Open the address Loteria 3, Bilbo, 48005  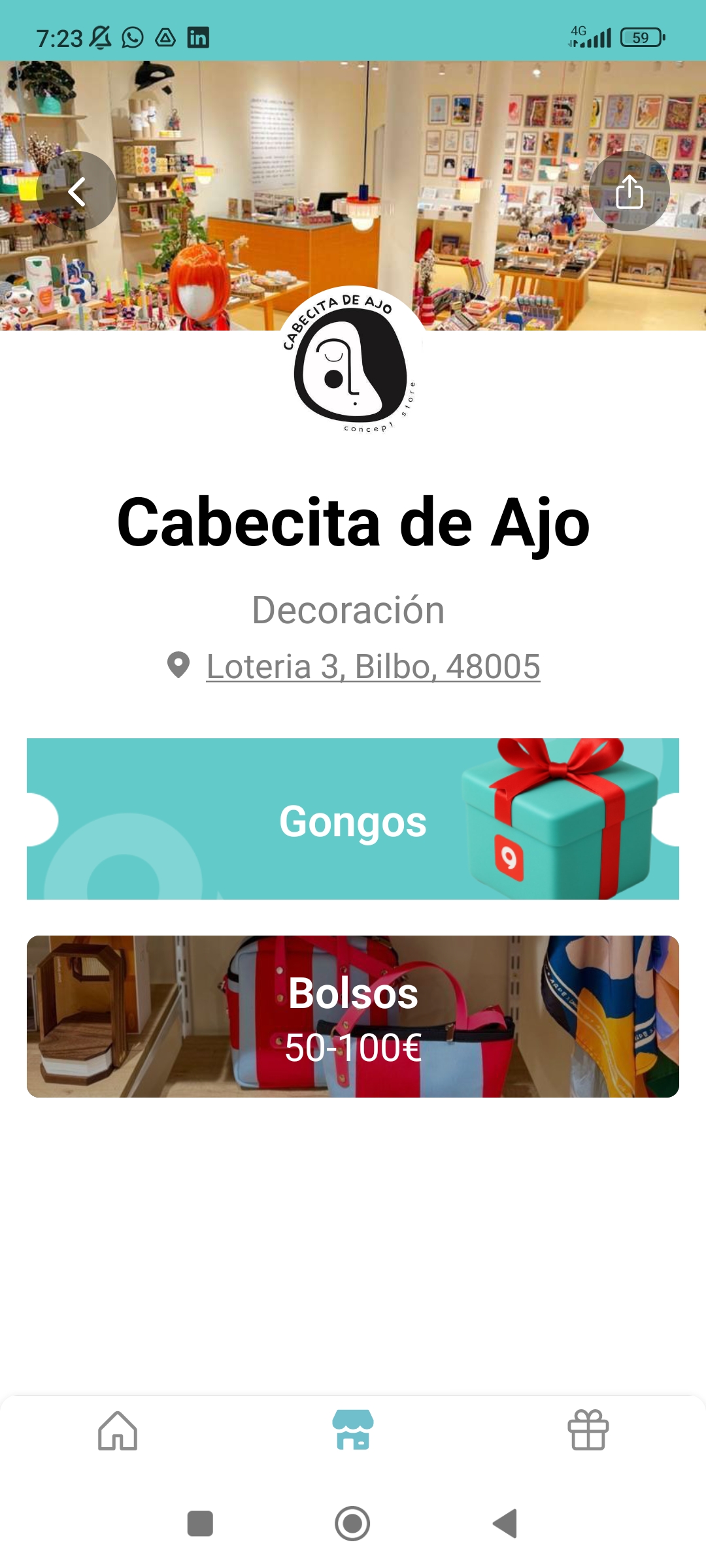(373, 667)
